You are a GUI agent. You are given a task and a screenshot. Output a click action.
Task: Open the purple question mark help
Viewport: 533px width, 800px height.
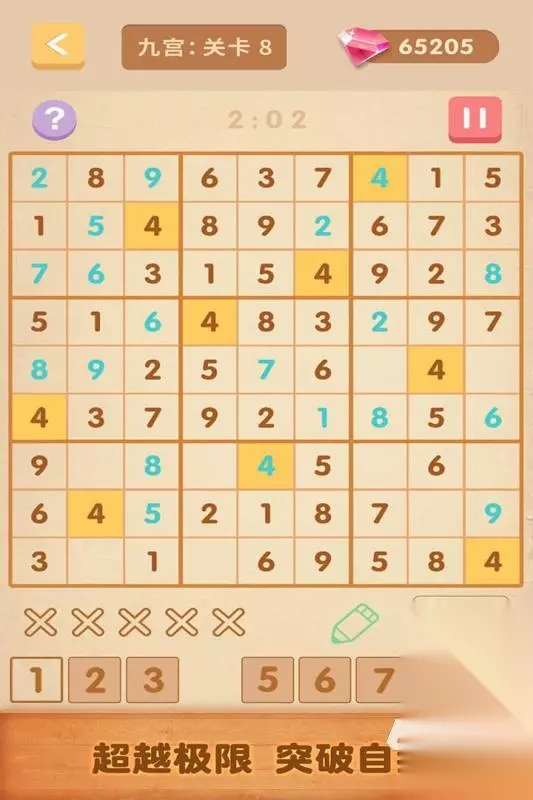click(x=55, y=120)
